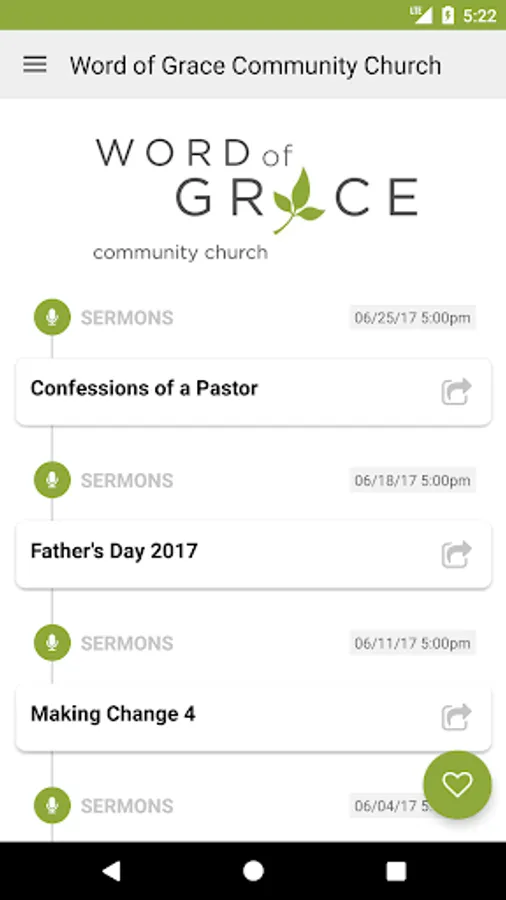Share the Making Change 4 sermon
This screenshot has height=900, width=506.
(457, 717)
